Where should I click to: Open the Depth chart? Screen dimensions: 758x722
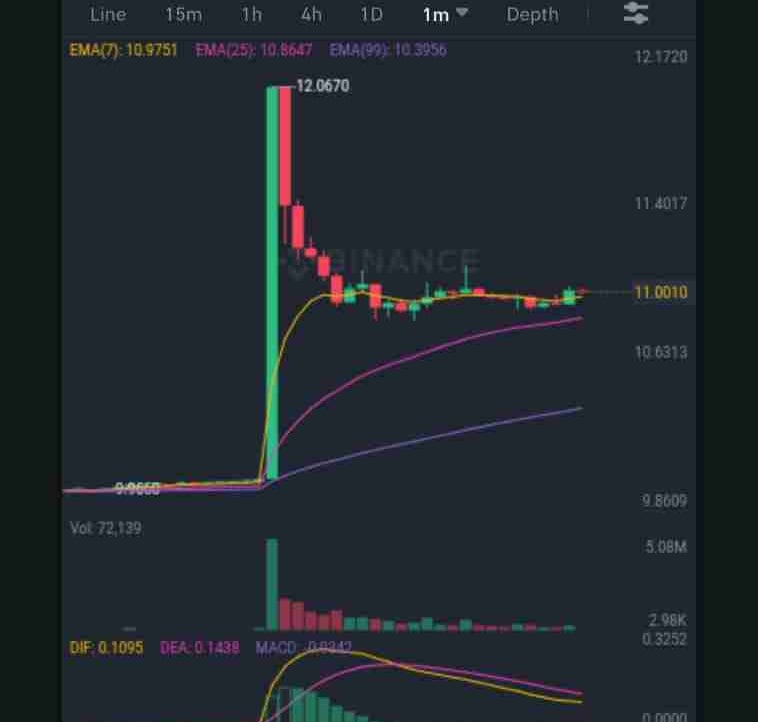pyautogui.click(x=532, y=14)
